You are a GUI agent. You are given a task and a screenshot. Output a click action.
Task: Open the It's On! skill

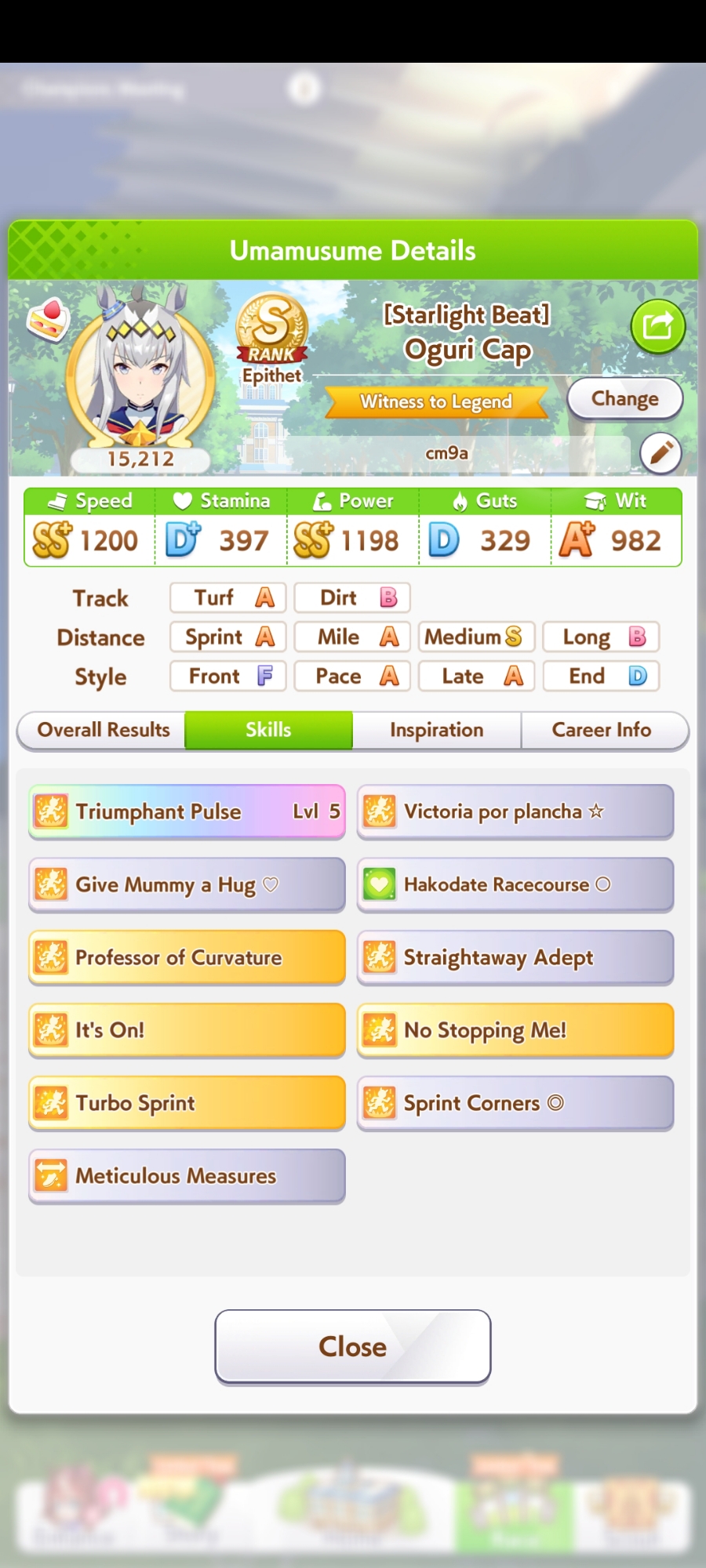click(x=187, y=1030)
